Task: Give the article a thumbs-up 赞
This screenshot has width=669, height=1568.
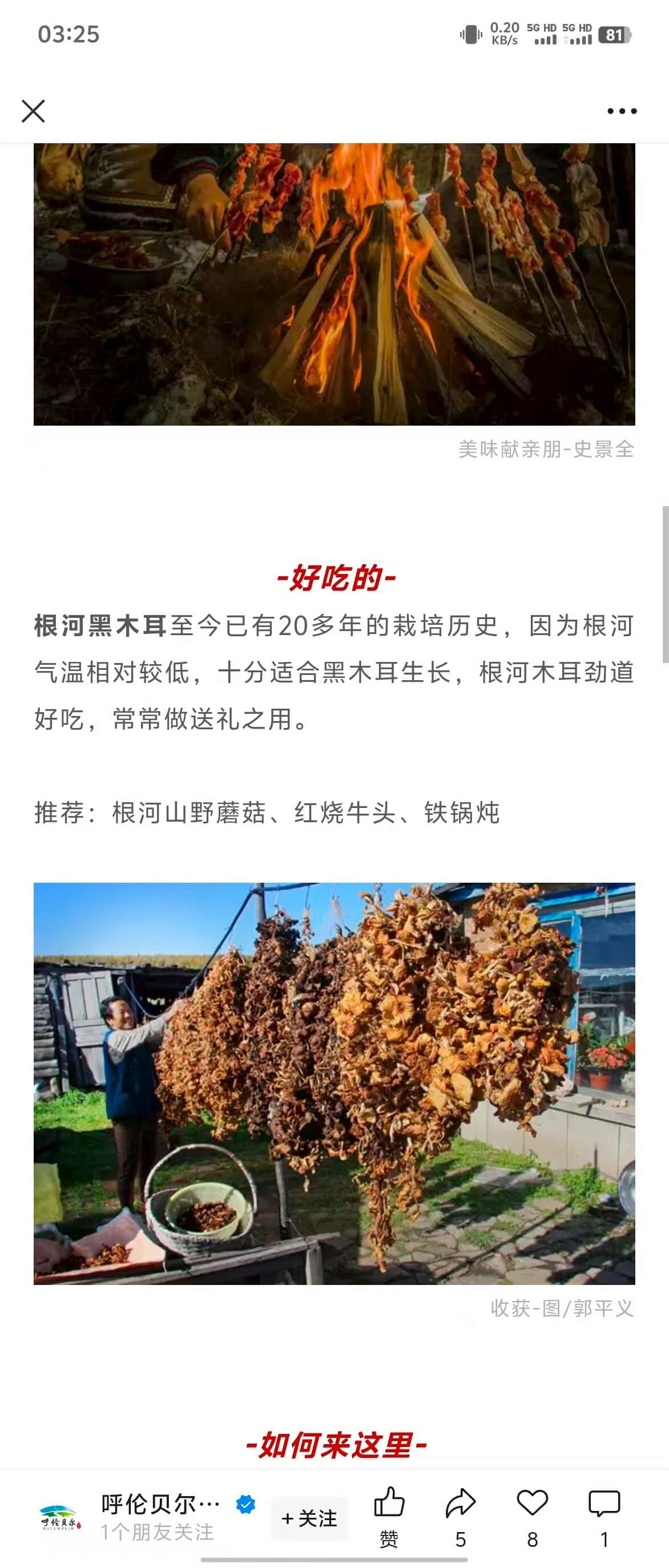Action: [389, 1516]
